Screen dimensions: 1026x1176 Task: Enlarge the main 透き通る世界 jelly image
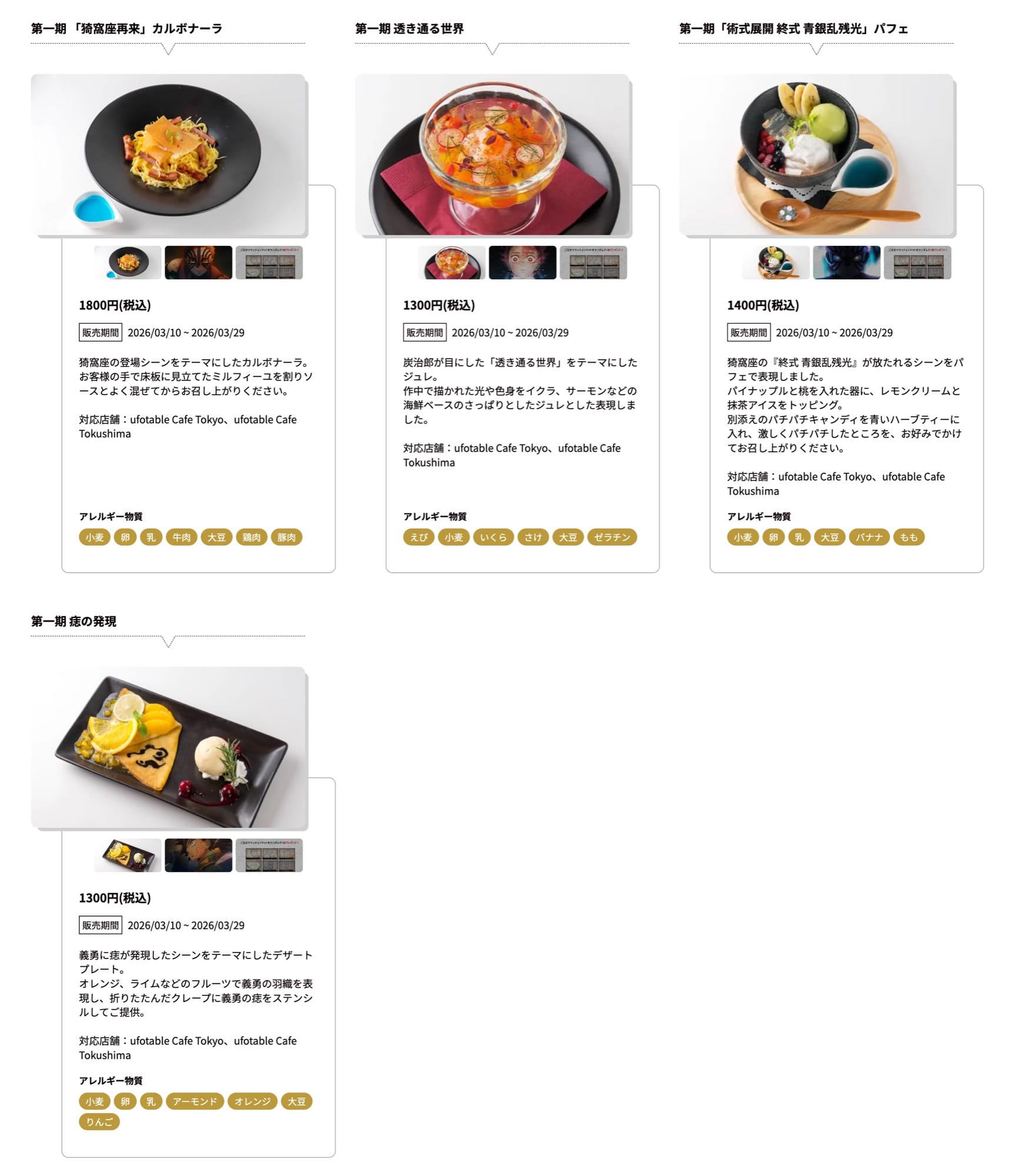[x=492, y=155]
